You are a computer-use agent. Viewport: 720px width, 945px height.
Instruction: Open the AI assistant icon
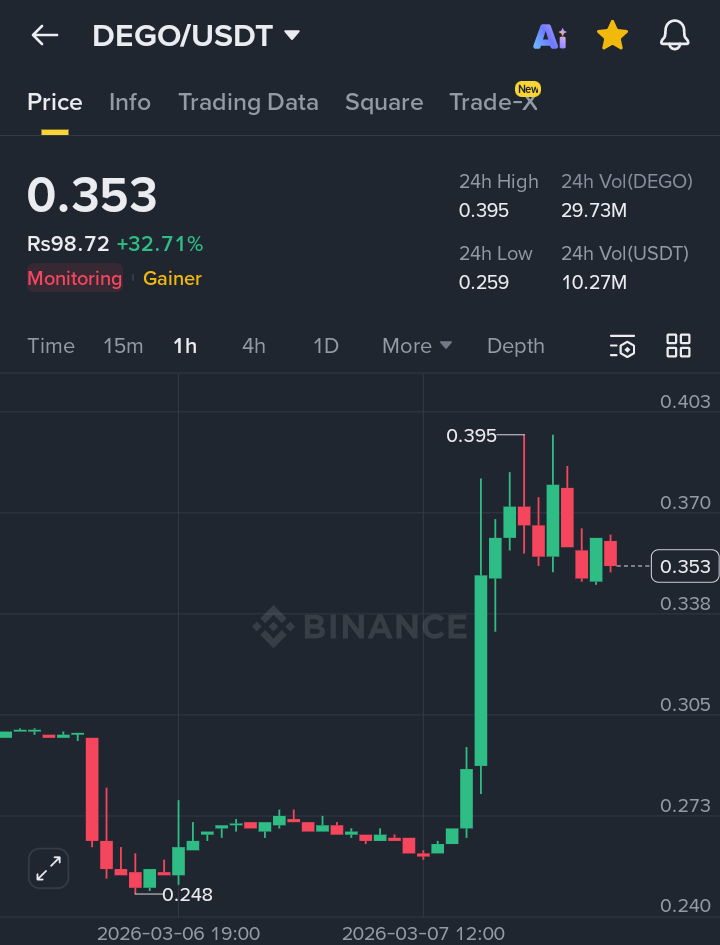pyautogui.click(x=549, y=36)
